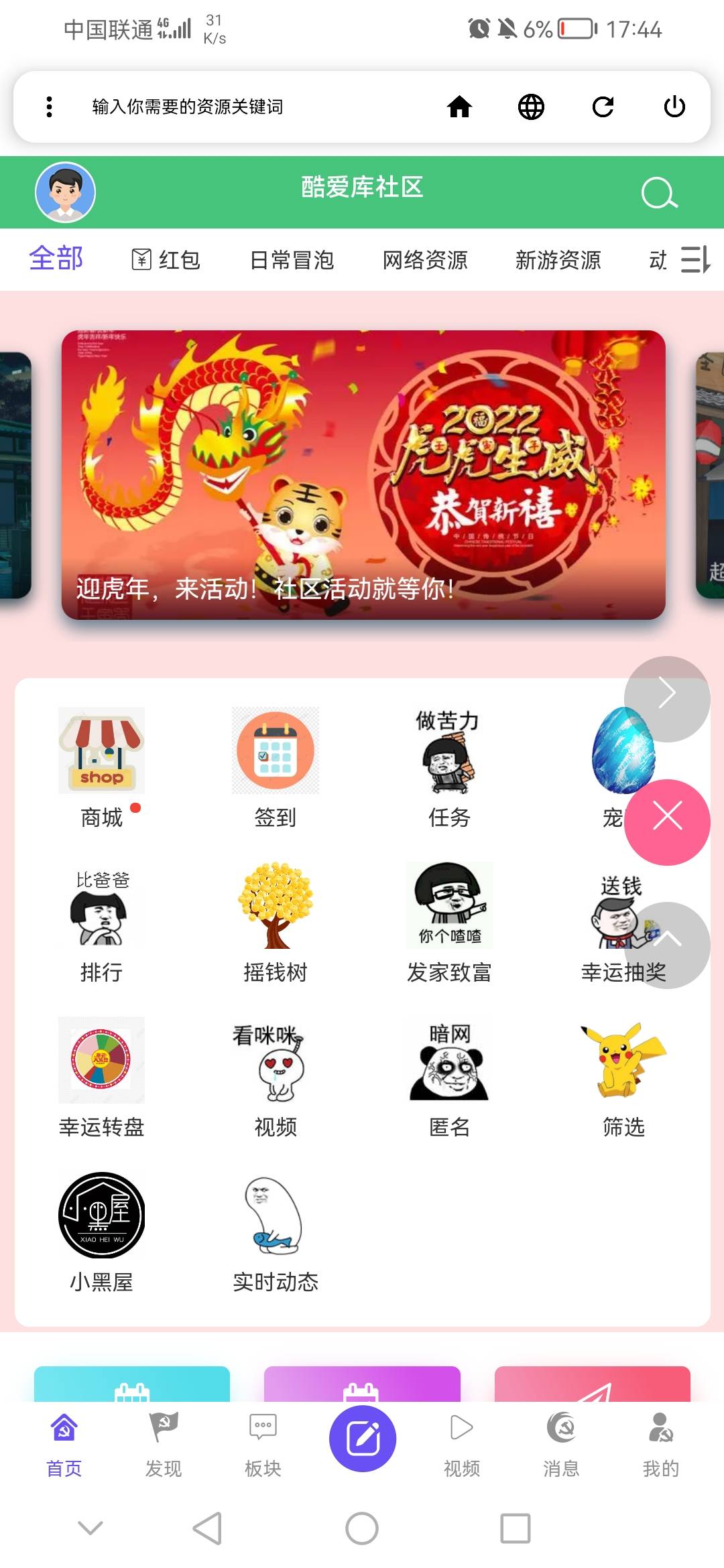Expand the category list menu icon
The width and height of the screenshot is (724, 1568).
point(695,259)
